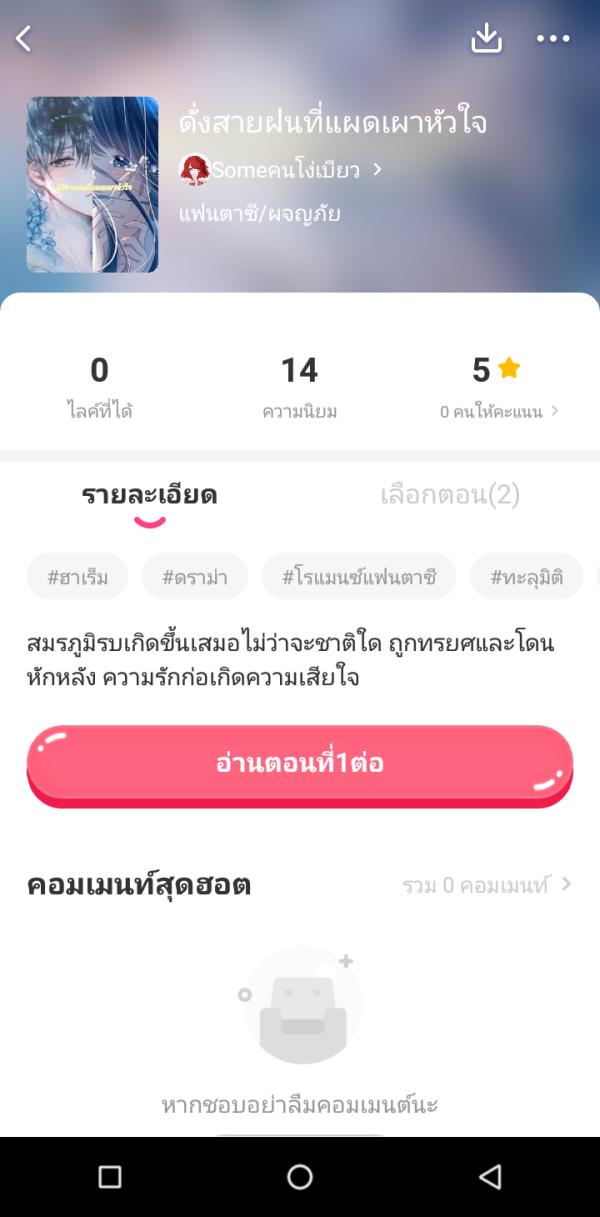Open author Someคนโง่เบียว profile
Image resolution: width=600 pixels, height=1217 pixels.
pos(280,170)
